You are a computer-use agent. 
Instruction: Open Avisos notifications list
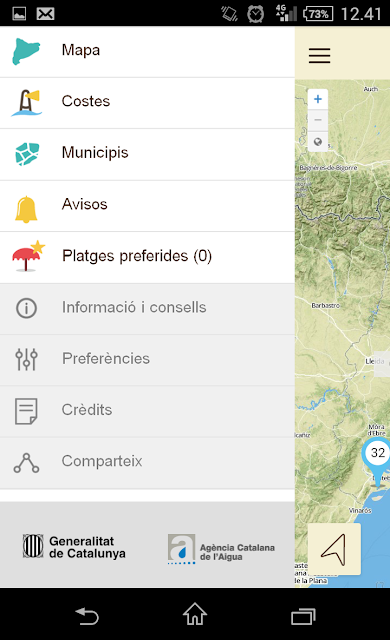(147, 206)
